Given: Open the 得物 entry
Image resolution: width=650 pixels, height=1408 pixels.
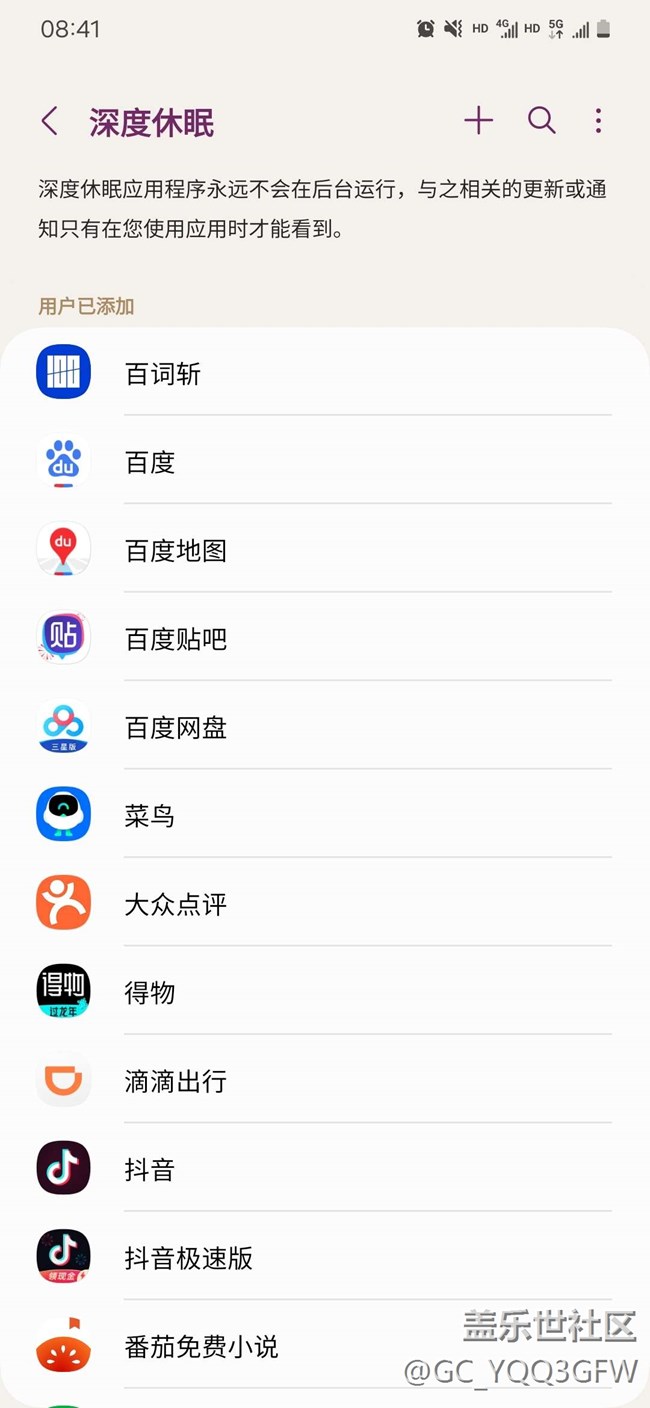Looking at the screenshot, I should pyautogui.click(x=325, y=991).
